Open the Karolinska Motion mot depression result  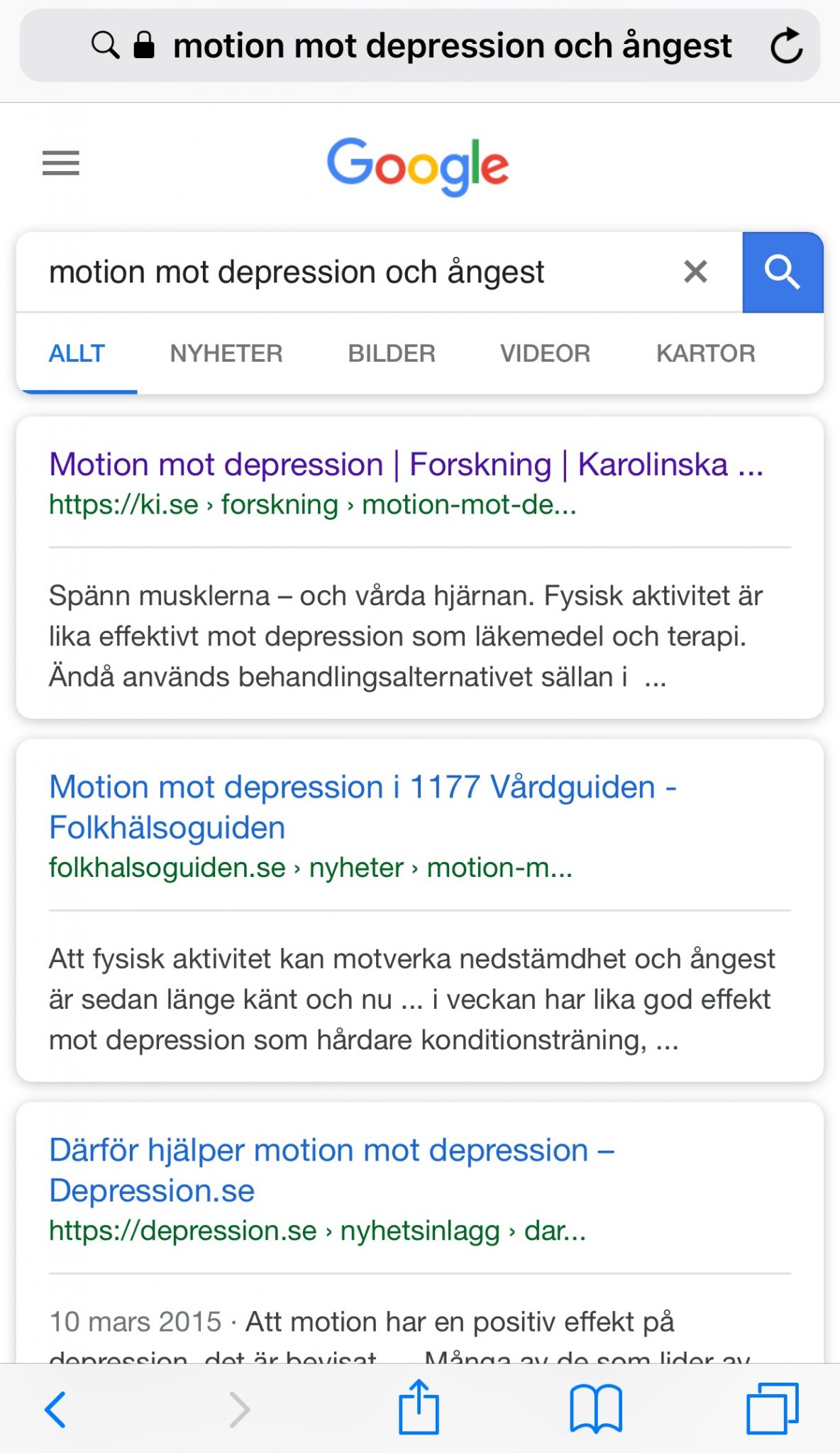point(406,465)
